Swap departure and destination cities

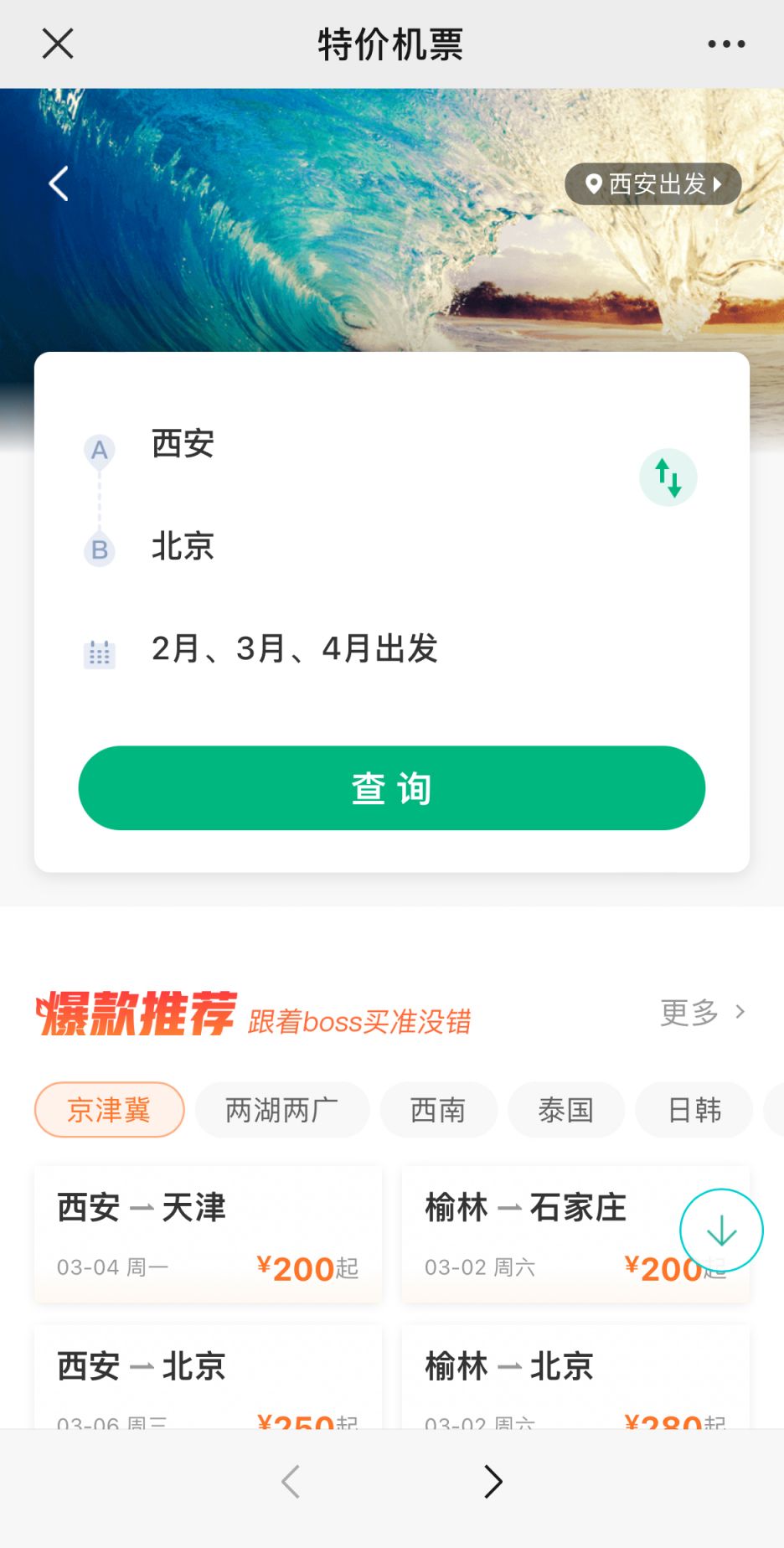[x=668, y=477]
